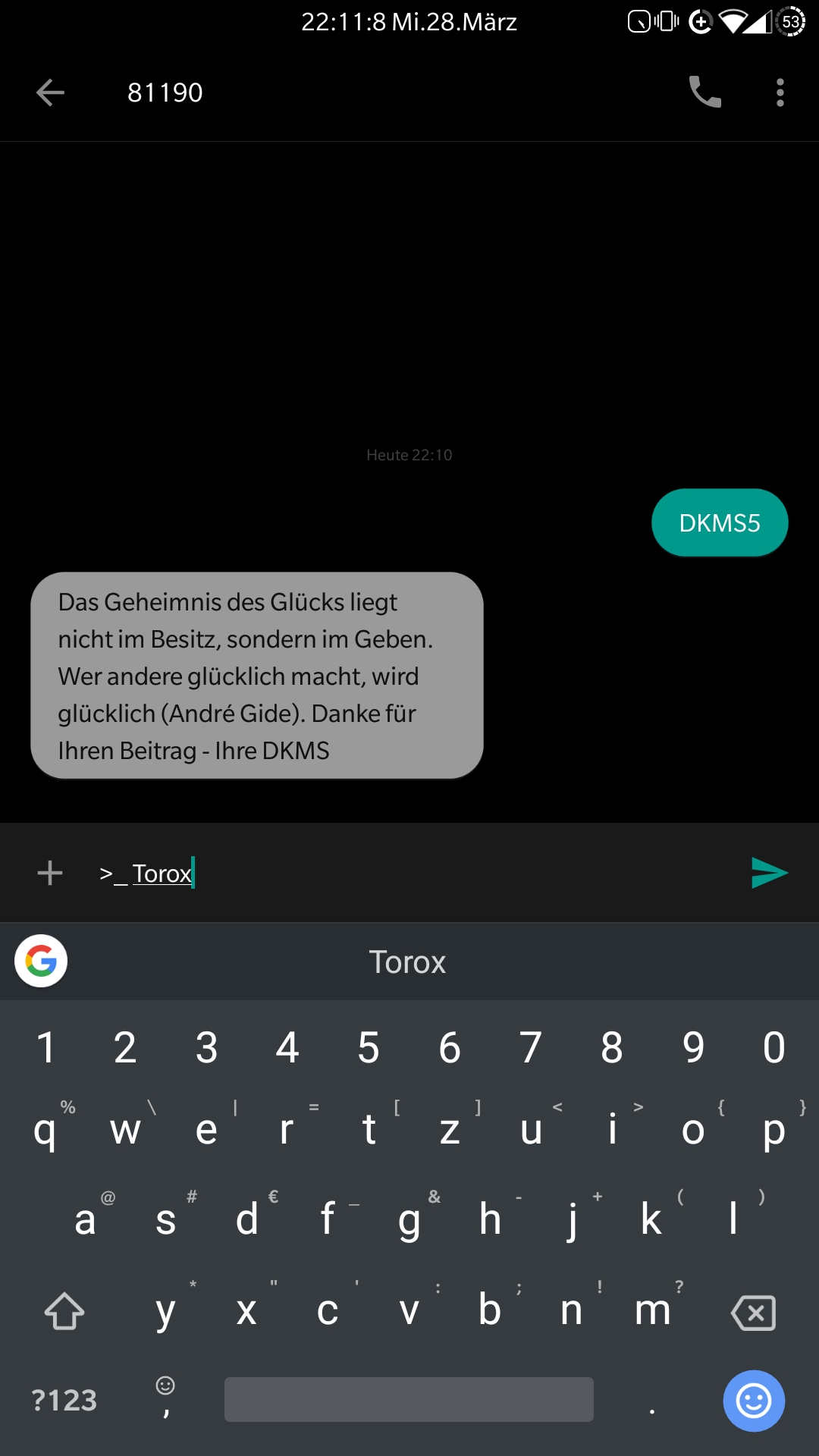Open the emoji keyboard button
This screenshot has width=819, height=1456.
[x=754, y=1401]
